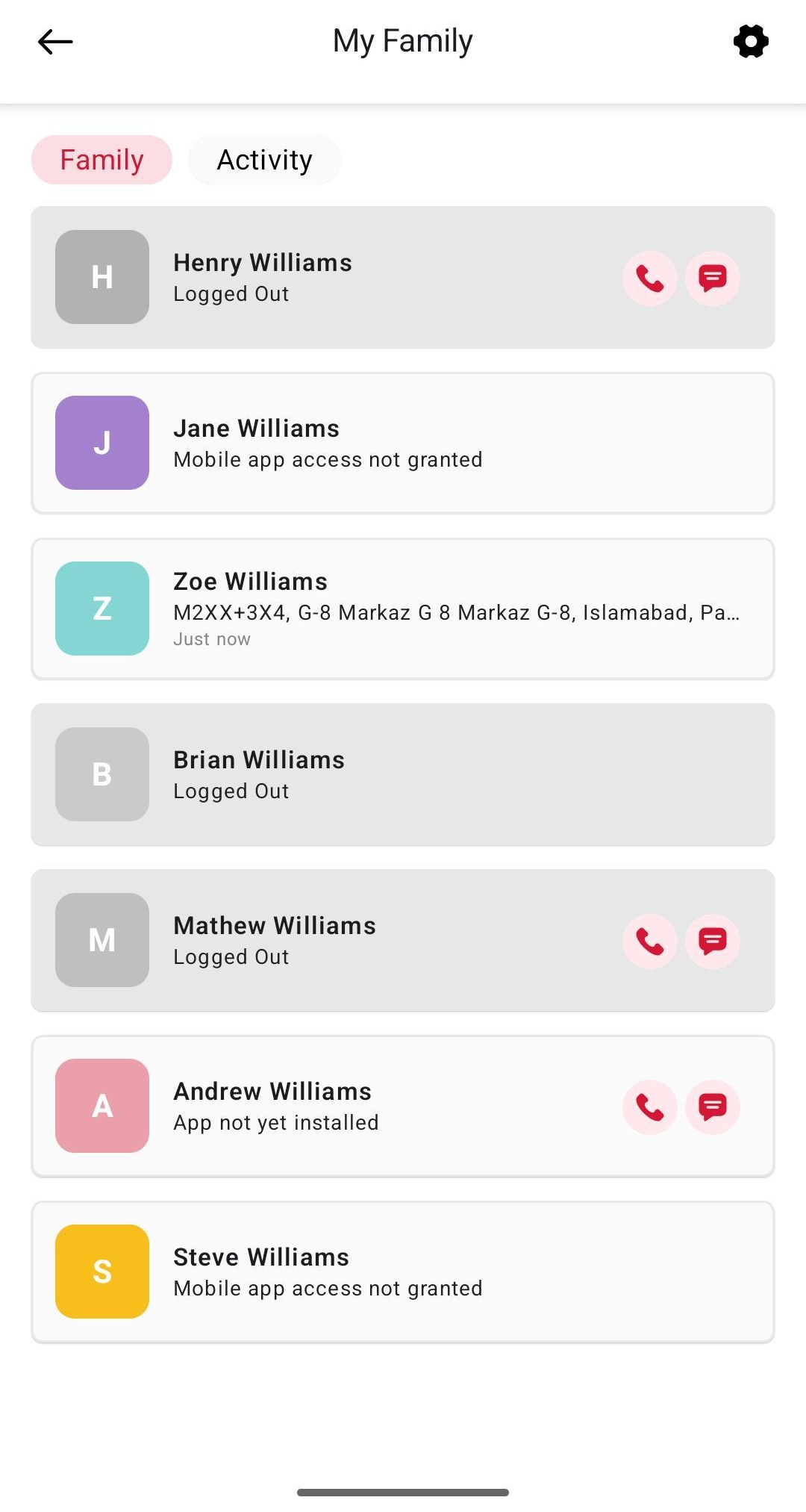Screen dimensions: 806x1512
Task: Select the Family tab
Action: click(x=101, y=160)
